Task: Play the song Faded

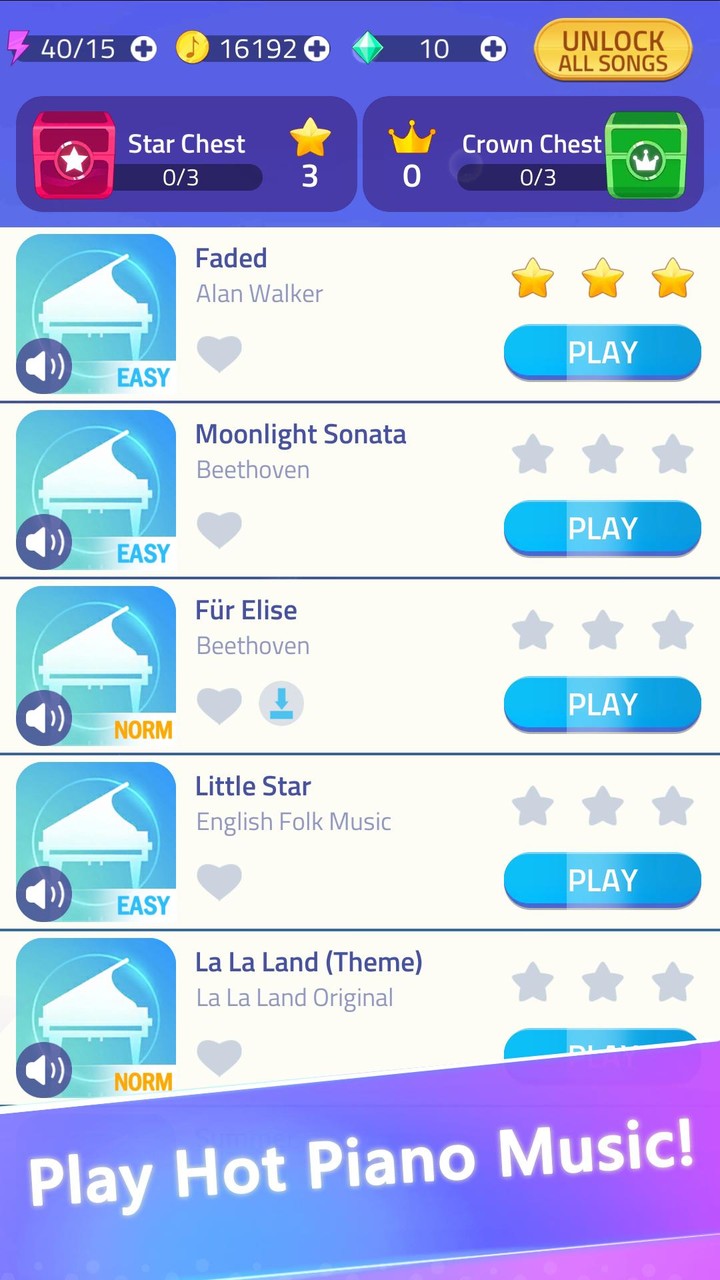Action: click(x=602, y=352)
